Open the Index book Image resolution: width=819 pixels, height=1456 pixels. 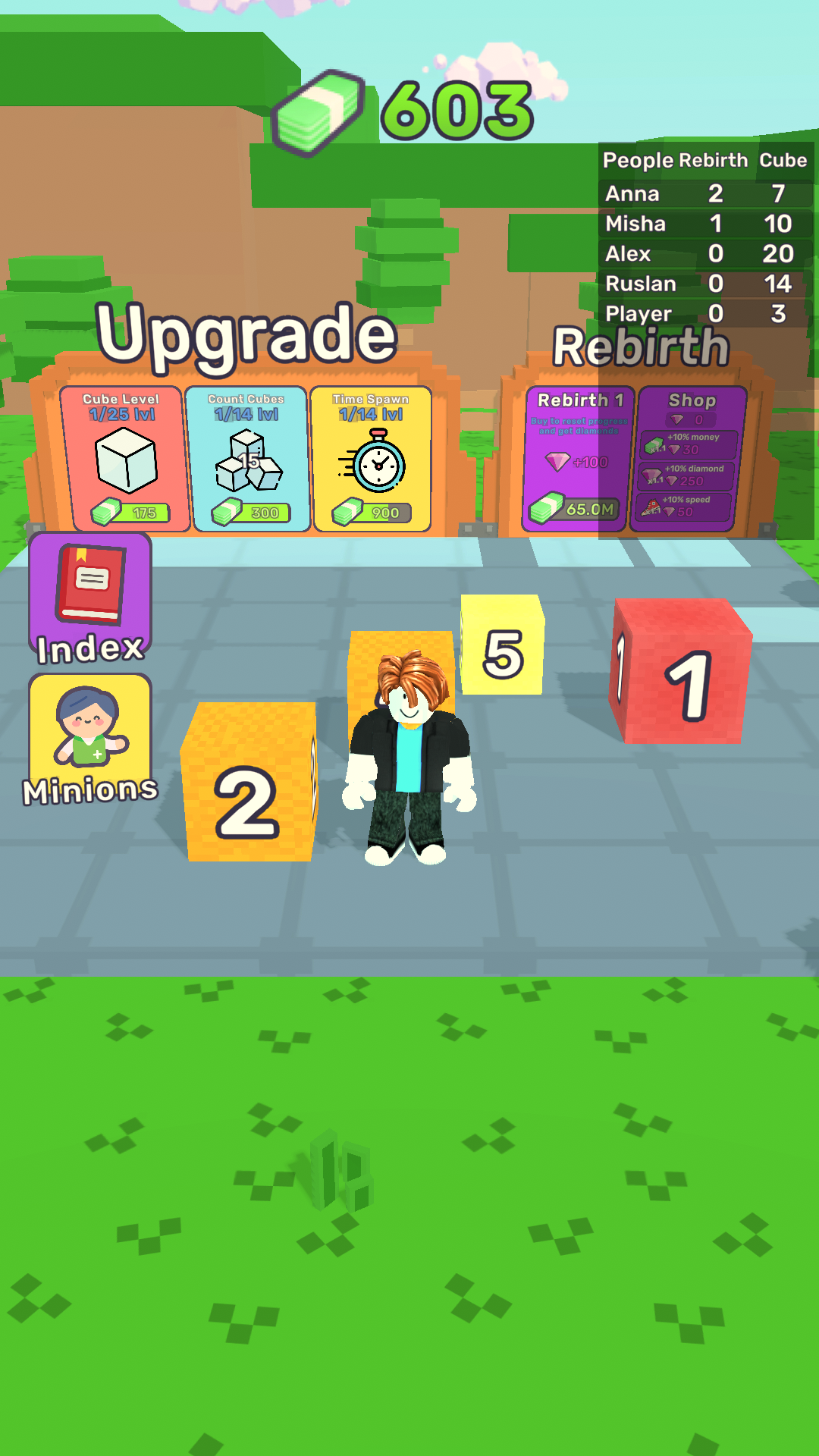[90, 598]
